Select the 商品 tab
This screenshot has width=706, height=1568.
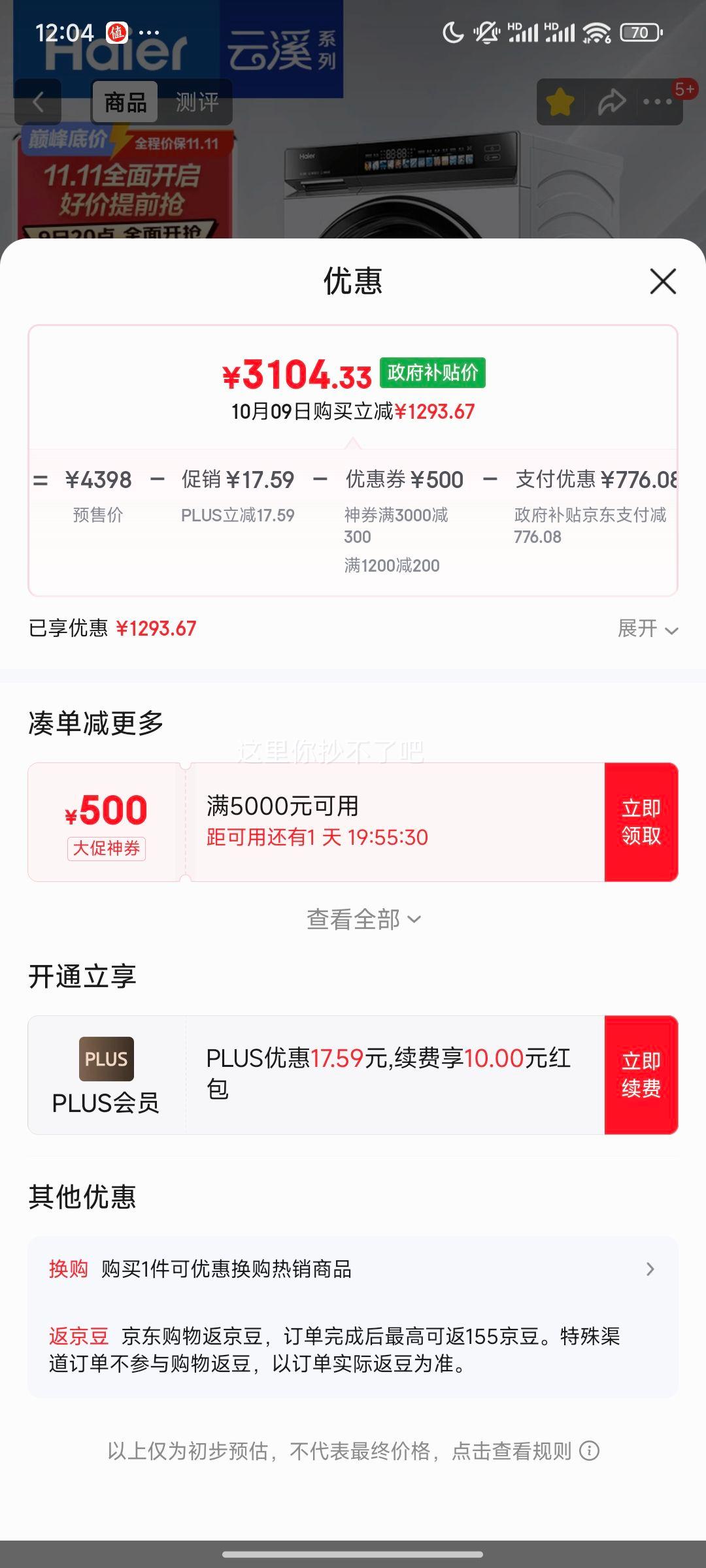[x=126, y=102]
